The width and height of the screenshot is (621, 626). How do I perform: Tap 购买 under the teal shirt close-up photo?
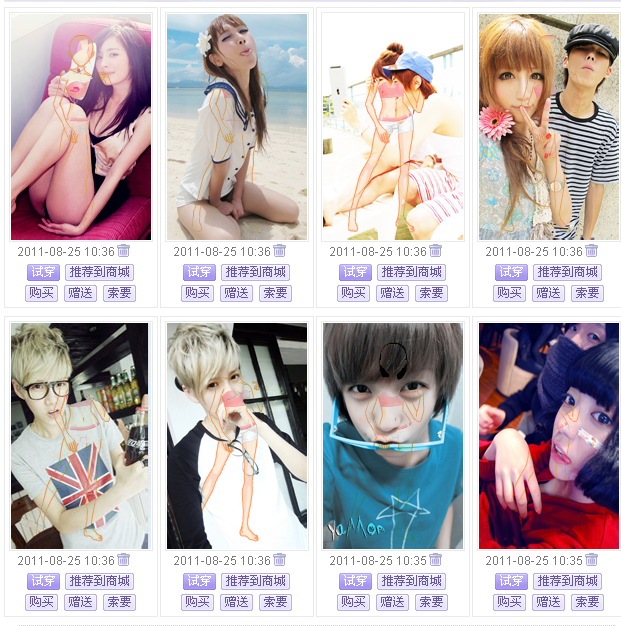(353, 602)
